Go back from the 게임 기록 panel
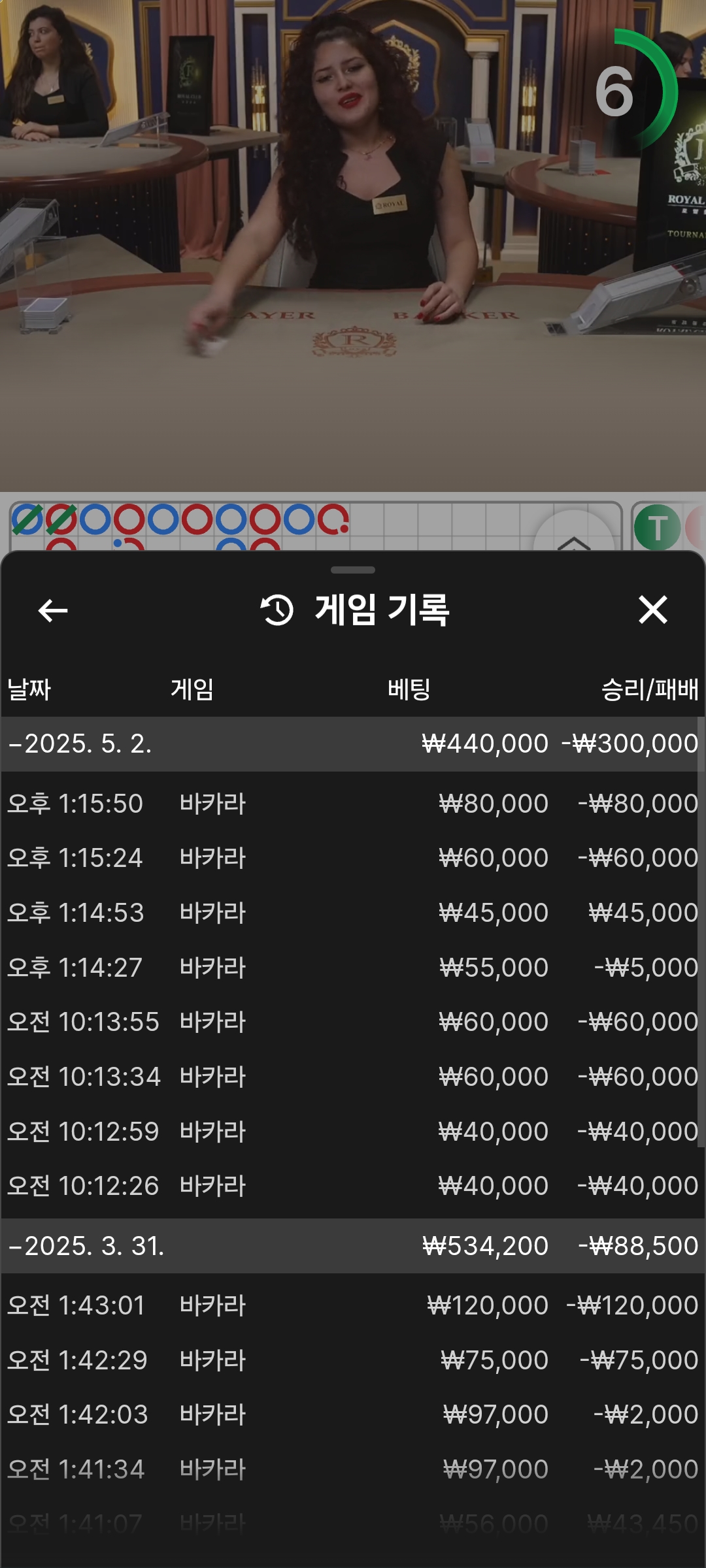This screenshot has height=1568, width=706. (x=53, y=611)
